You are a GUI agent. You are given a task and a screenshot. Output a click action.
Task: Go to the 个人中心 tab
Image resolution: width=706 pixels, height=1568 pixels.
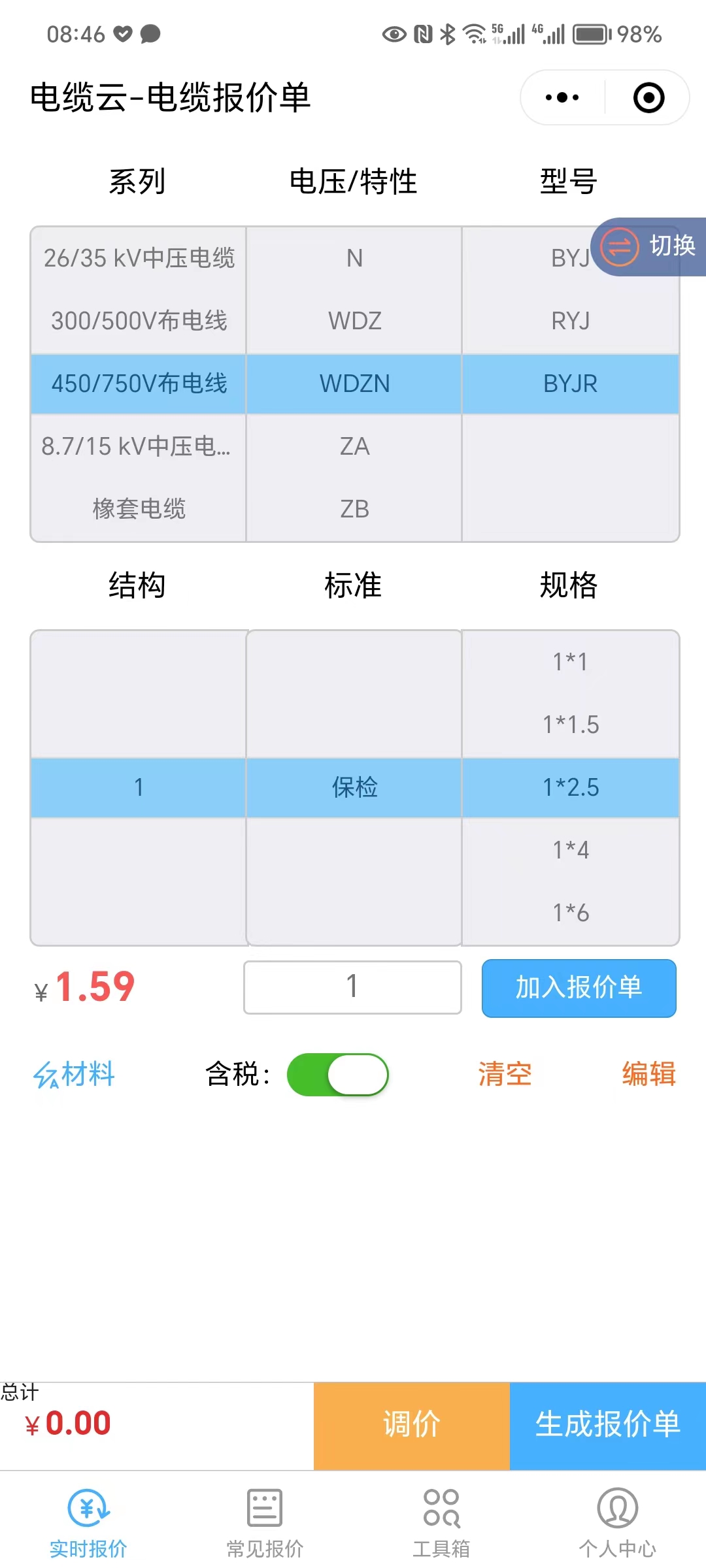pyautogui.click(x=618, y=1524)
